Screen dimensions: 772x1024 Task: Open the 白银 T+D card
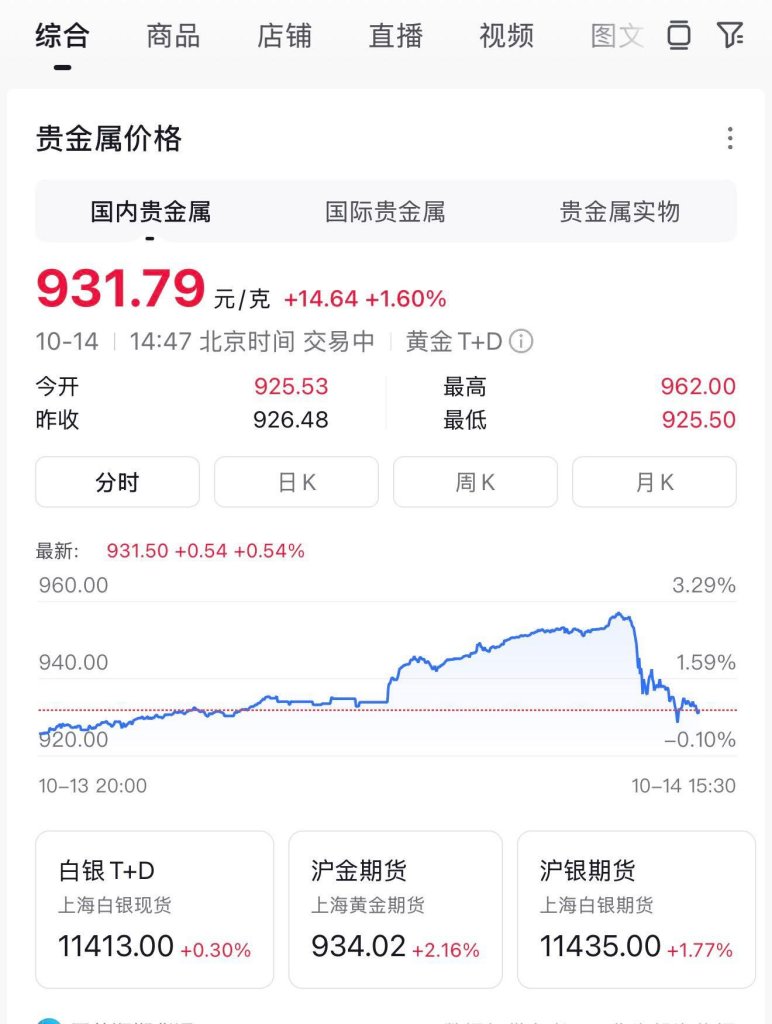click(154, 909)
